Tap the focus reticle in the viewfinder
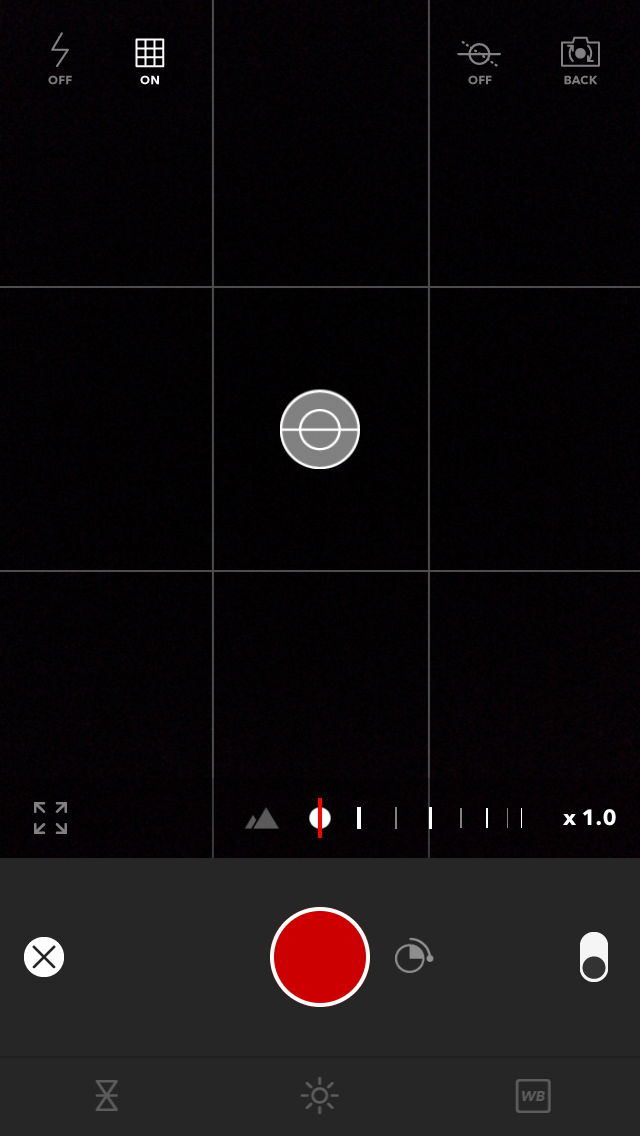Screen dimensions: 640x1136 pos(320,429)
